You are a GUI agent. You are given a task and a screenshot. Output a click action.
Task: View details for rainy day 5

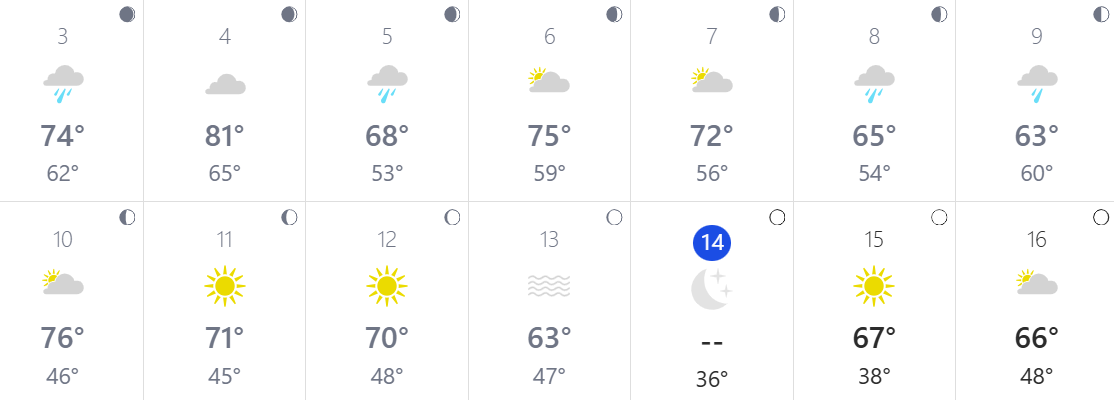tap(387, 100)
